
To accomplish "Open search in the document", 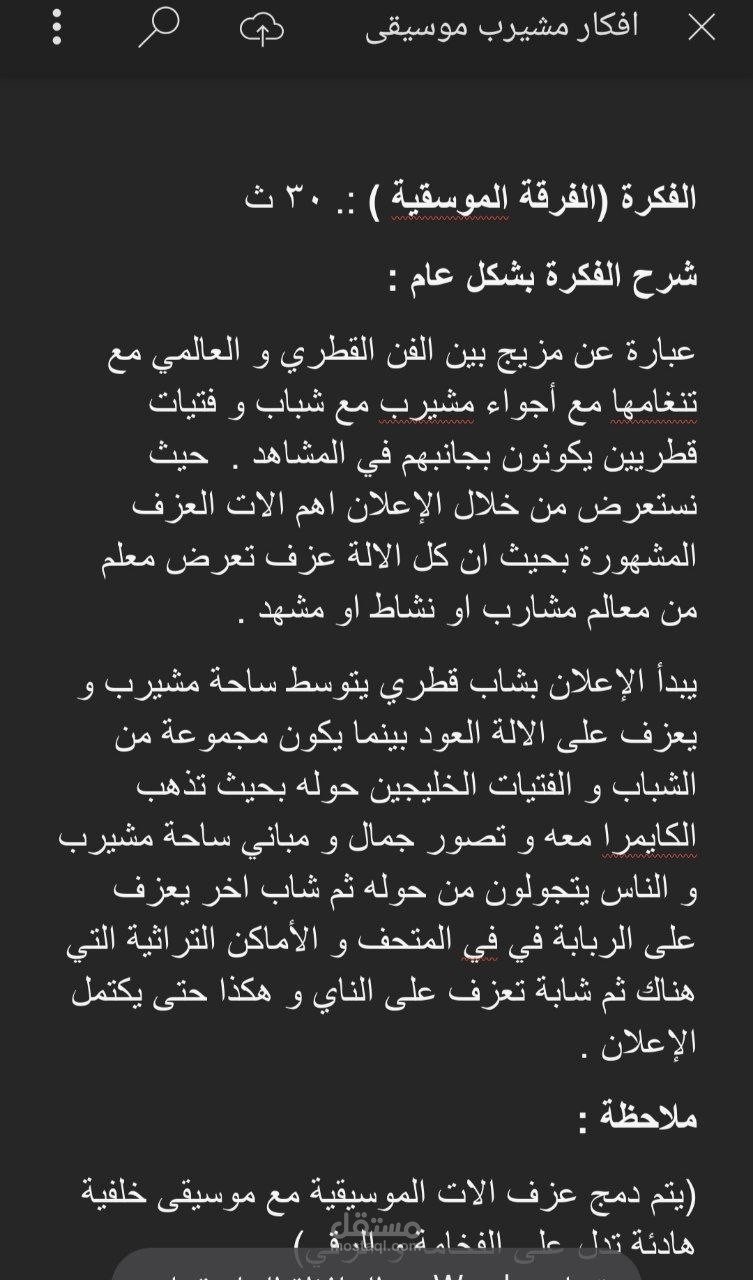I will [x=157, y=28].
